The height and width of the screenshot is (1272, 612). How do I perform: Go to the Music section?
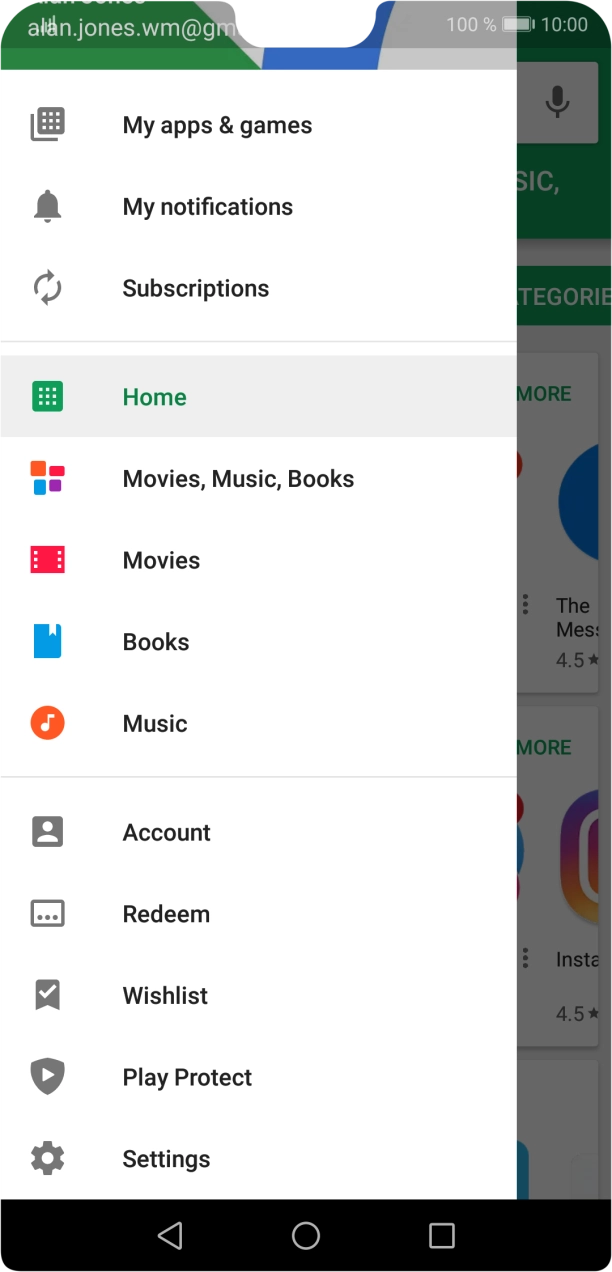tap(155, 724)
